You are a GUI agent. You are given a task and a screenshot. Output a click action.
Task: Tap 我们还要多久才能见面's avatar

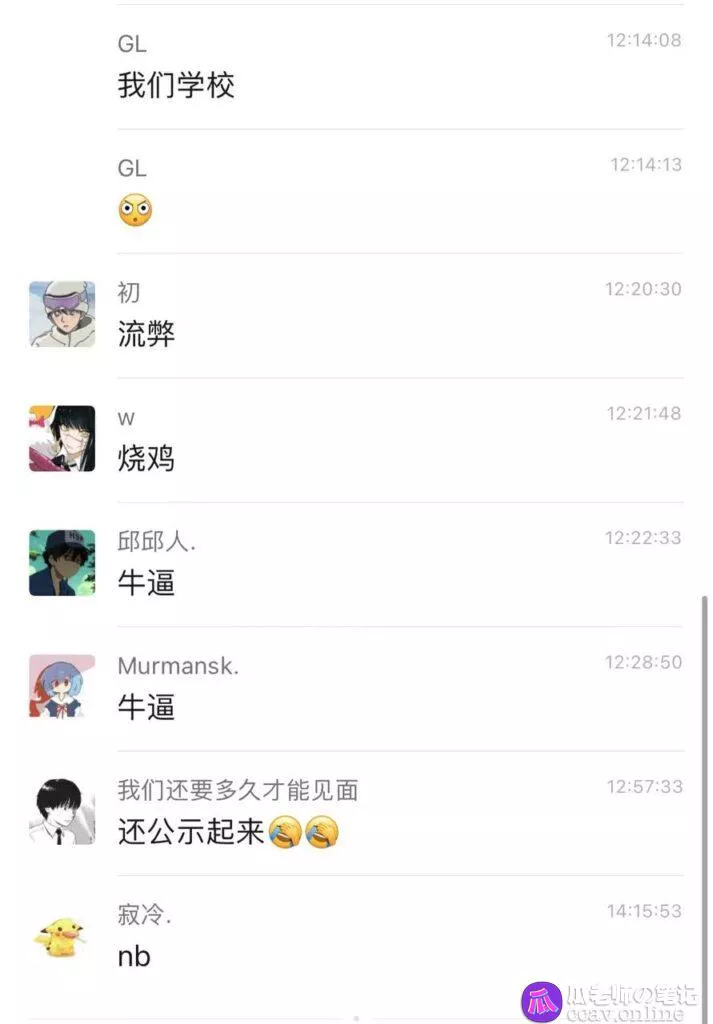click(x=62, y=811)
